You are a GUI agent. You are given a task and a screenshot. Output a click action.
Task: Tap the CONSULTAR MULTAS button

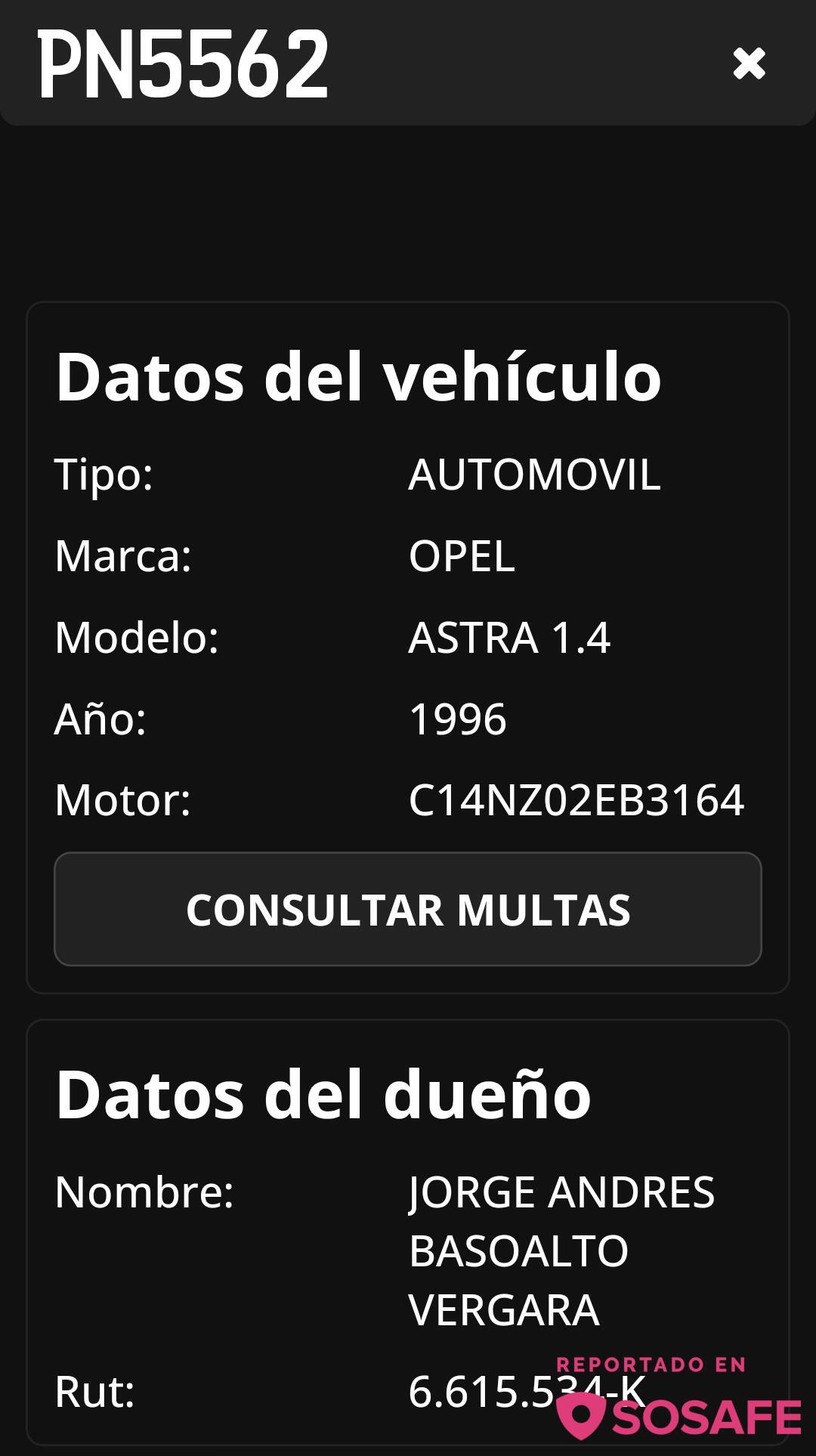coord(408,909)
